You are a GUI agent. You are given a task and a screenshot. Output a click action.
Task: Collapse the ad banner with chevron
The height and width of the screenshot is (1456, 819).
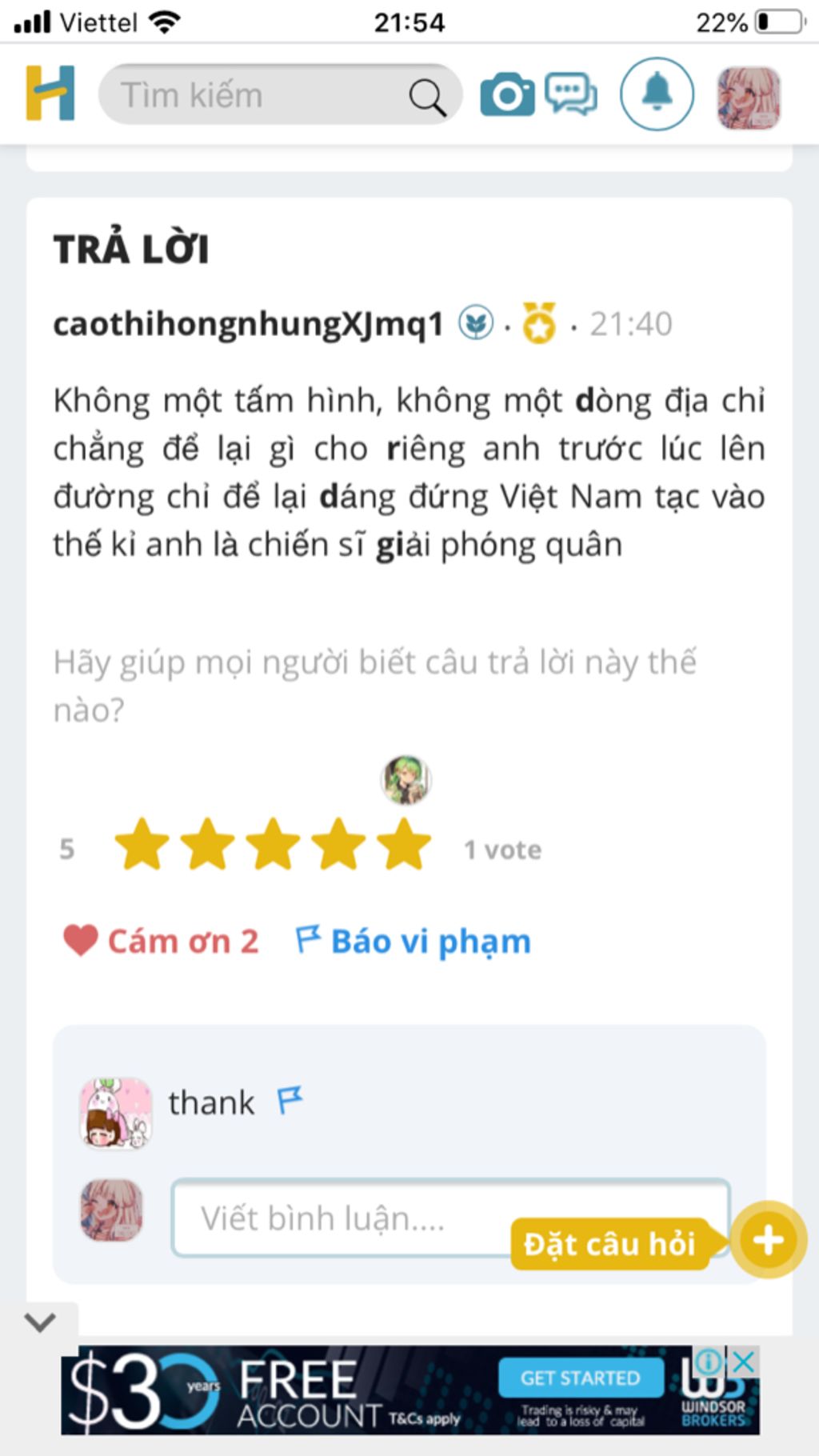point(40,1322)
